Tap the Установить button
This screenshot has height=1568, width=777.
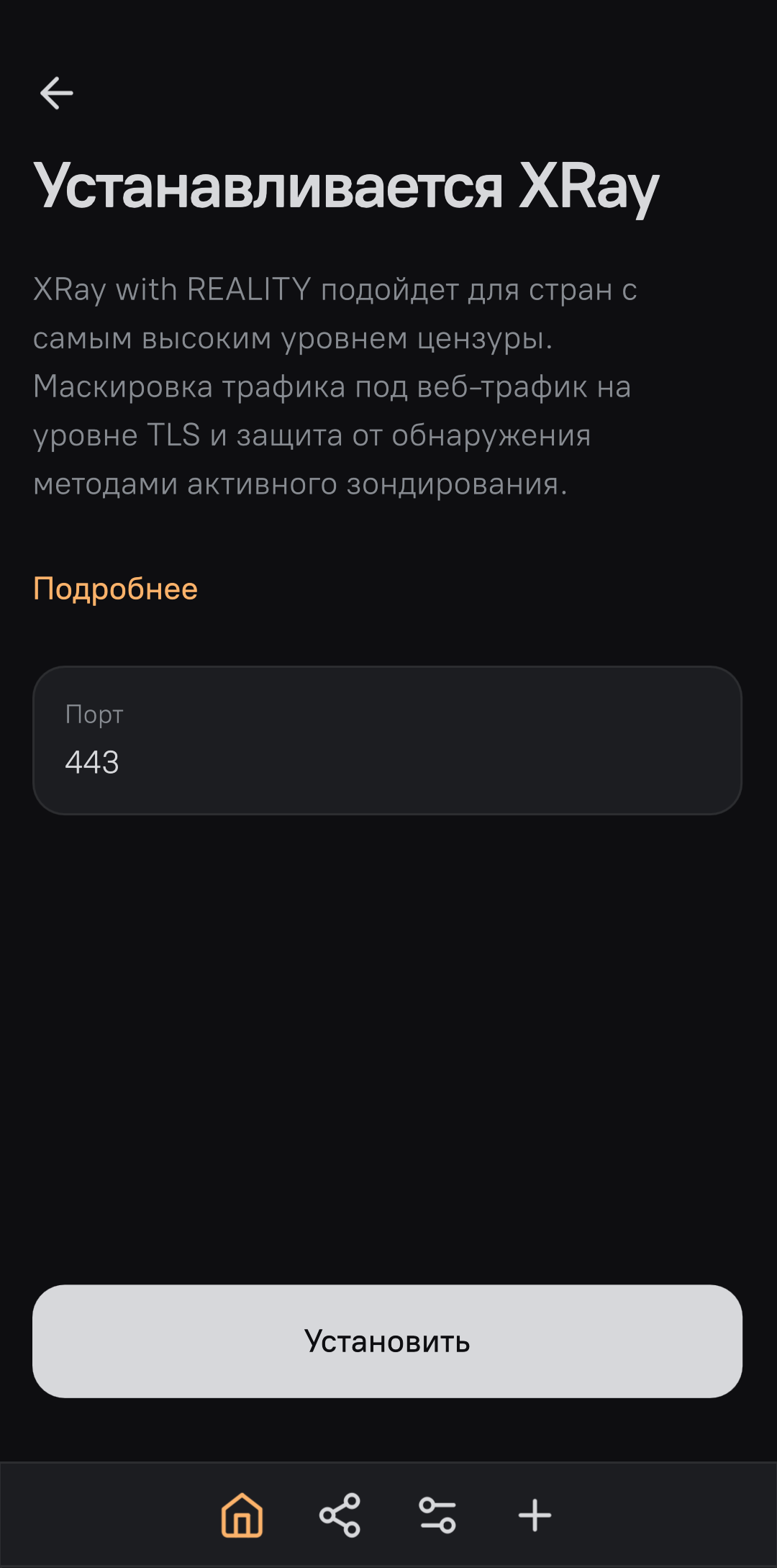pyautogui.click(x=387, y=1341)
